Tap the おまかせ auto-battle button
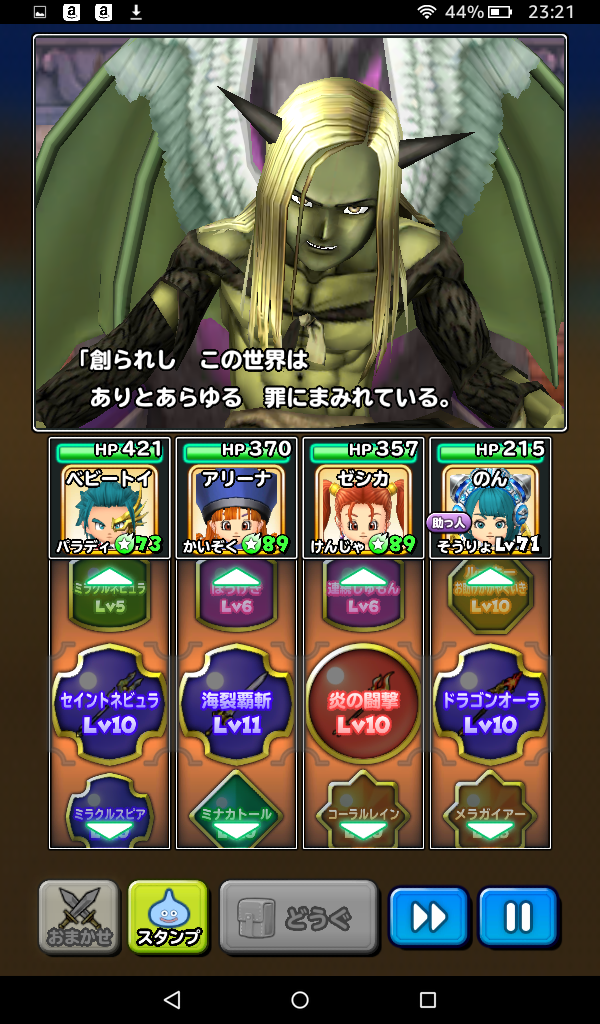The height and width of the screenshot is (1024, 600). 79,916
